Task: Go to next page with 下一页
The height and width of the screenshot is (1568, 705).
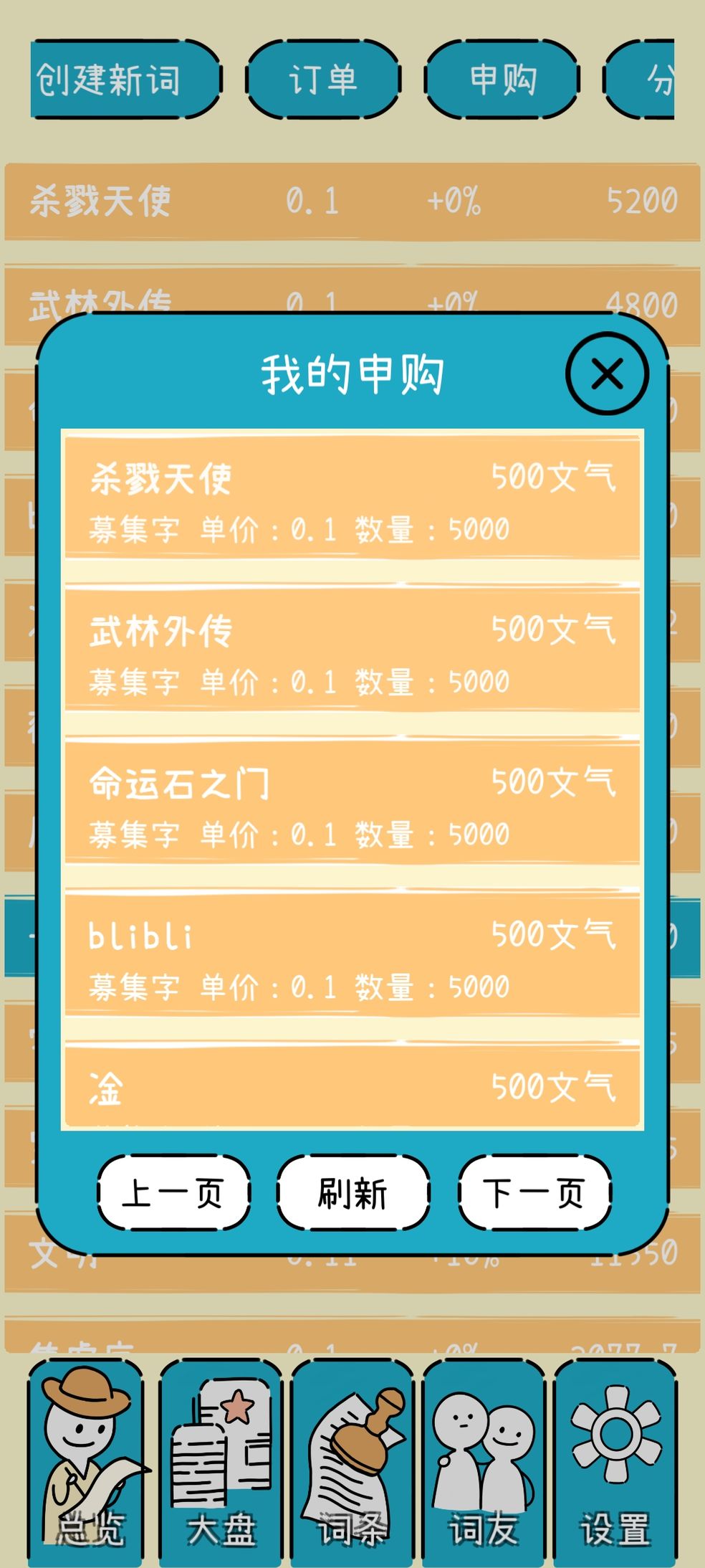Action: coord(534,1193)
